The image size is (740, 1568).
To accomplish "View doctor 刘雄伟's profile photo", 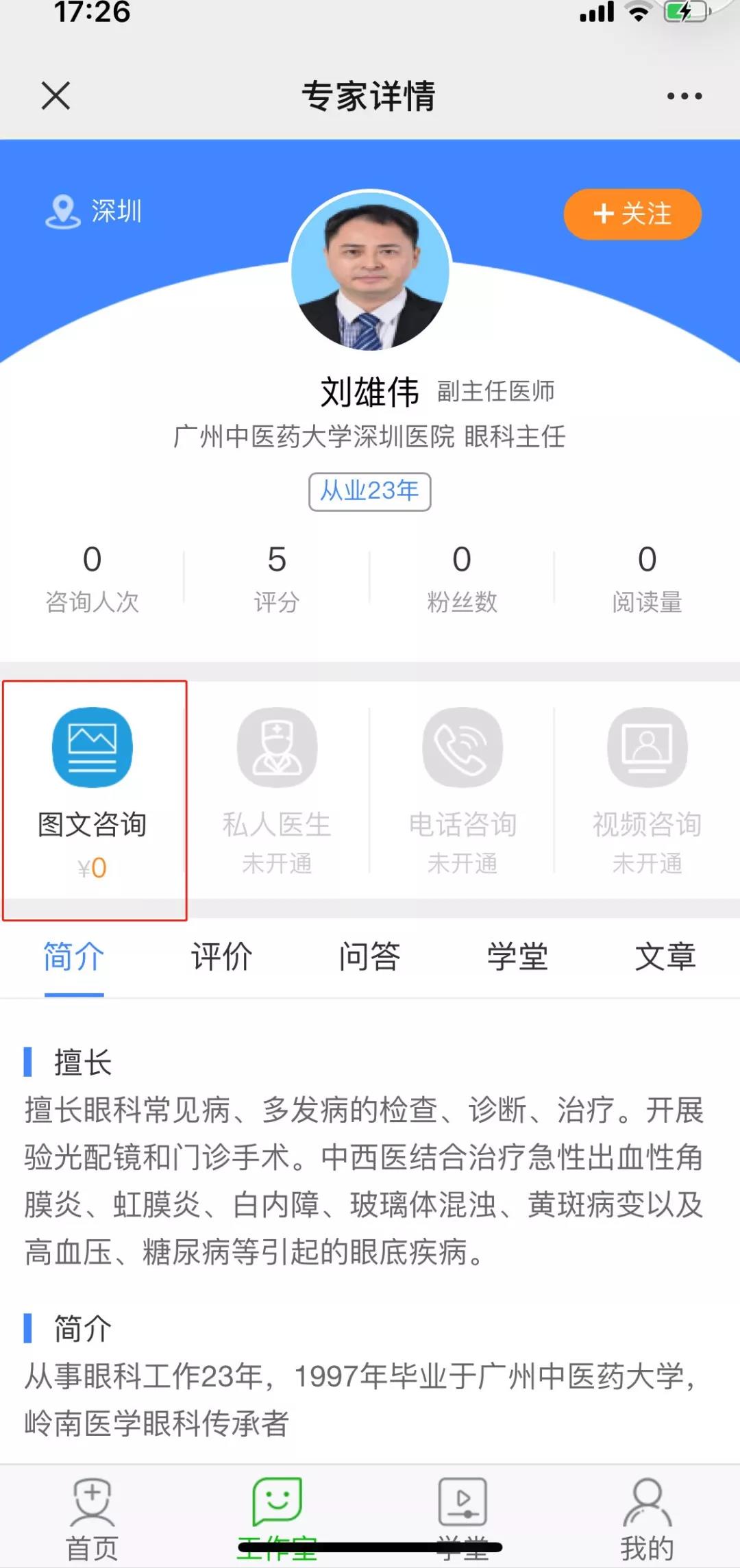I will [x=370, y=271].
